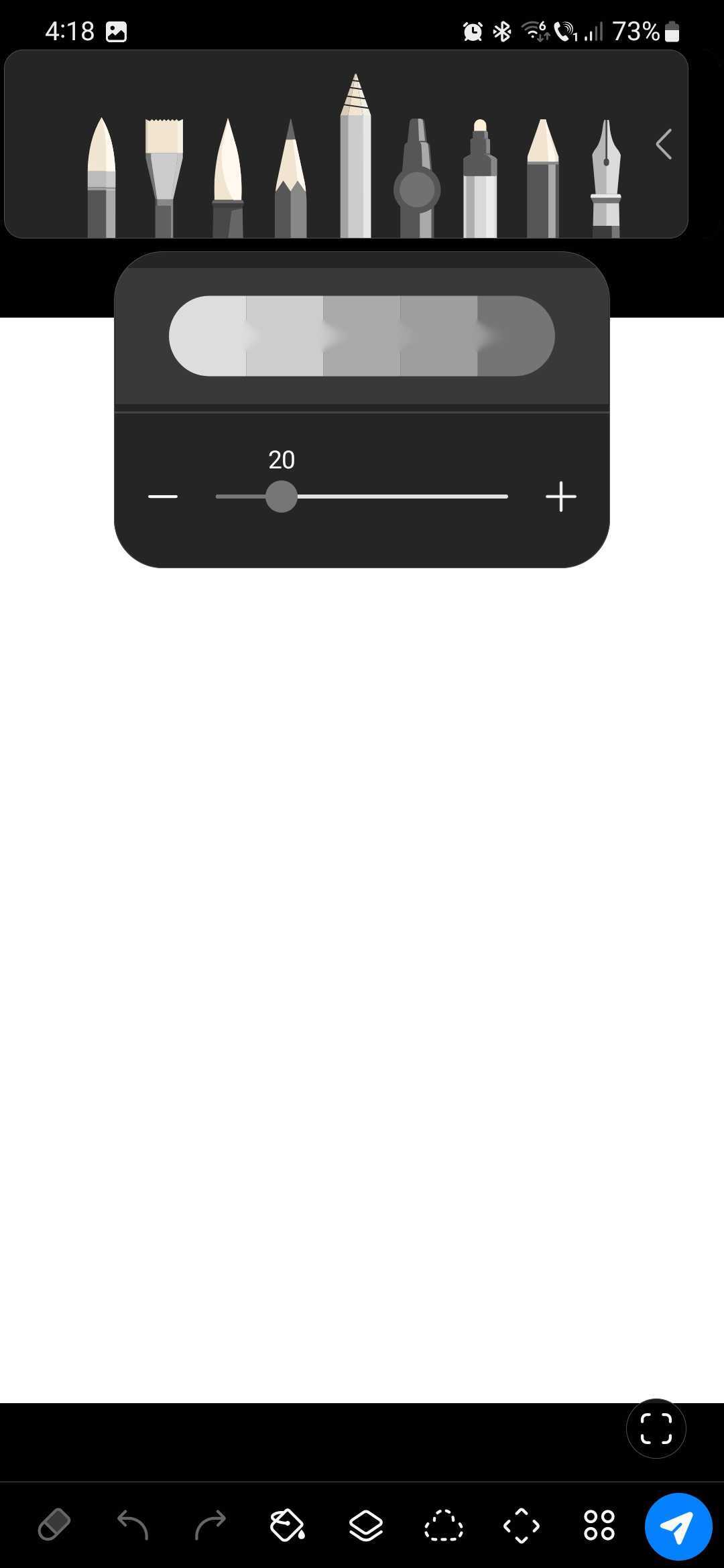Open the more options grid menu
This screenshot has width=724, height=1568.
[x=599, y=1526]
